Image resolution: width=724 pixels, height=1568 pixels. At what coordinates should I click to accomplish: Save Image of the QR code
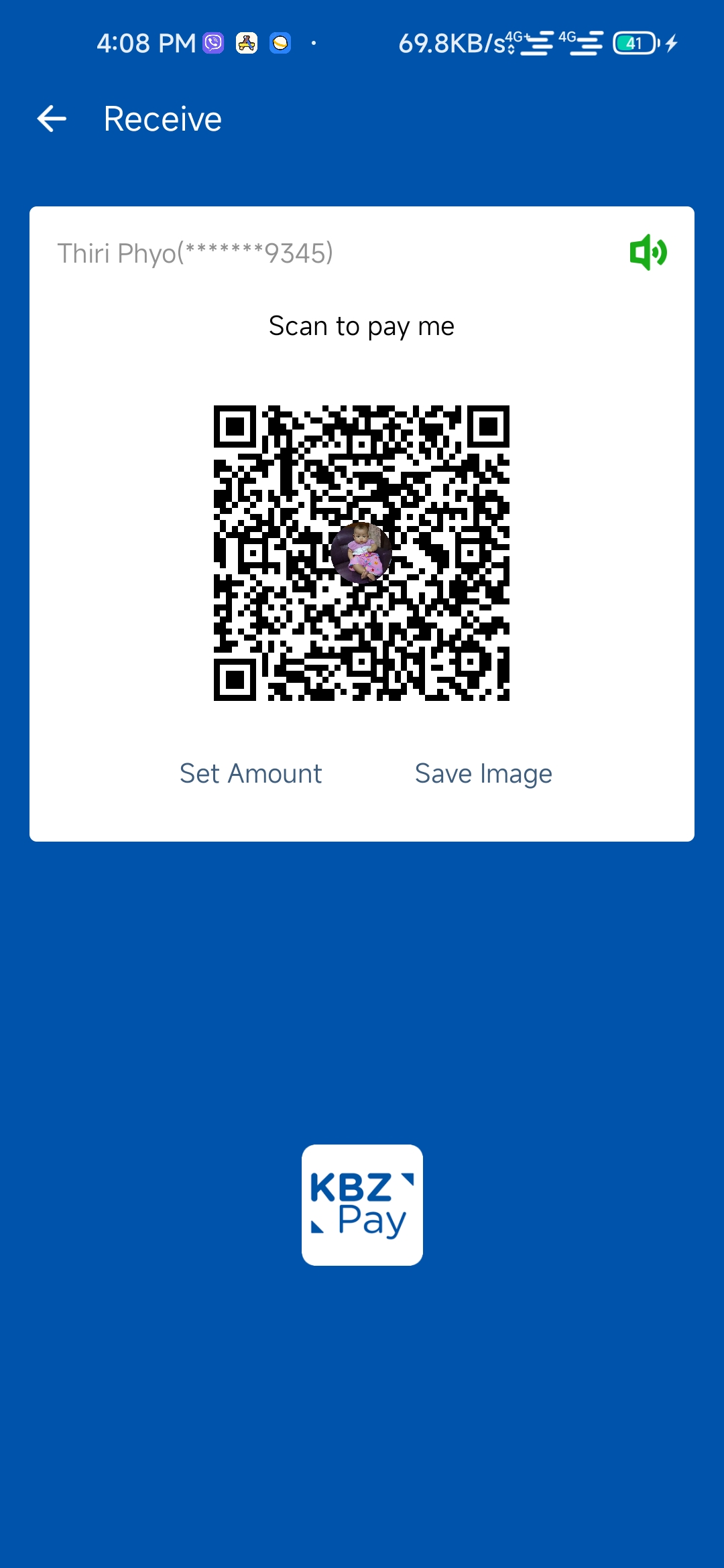point(483,773)
